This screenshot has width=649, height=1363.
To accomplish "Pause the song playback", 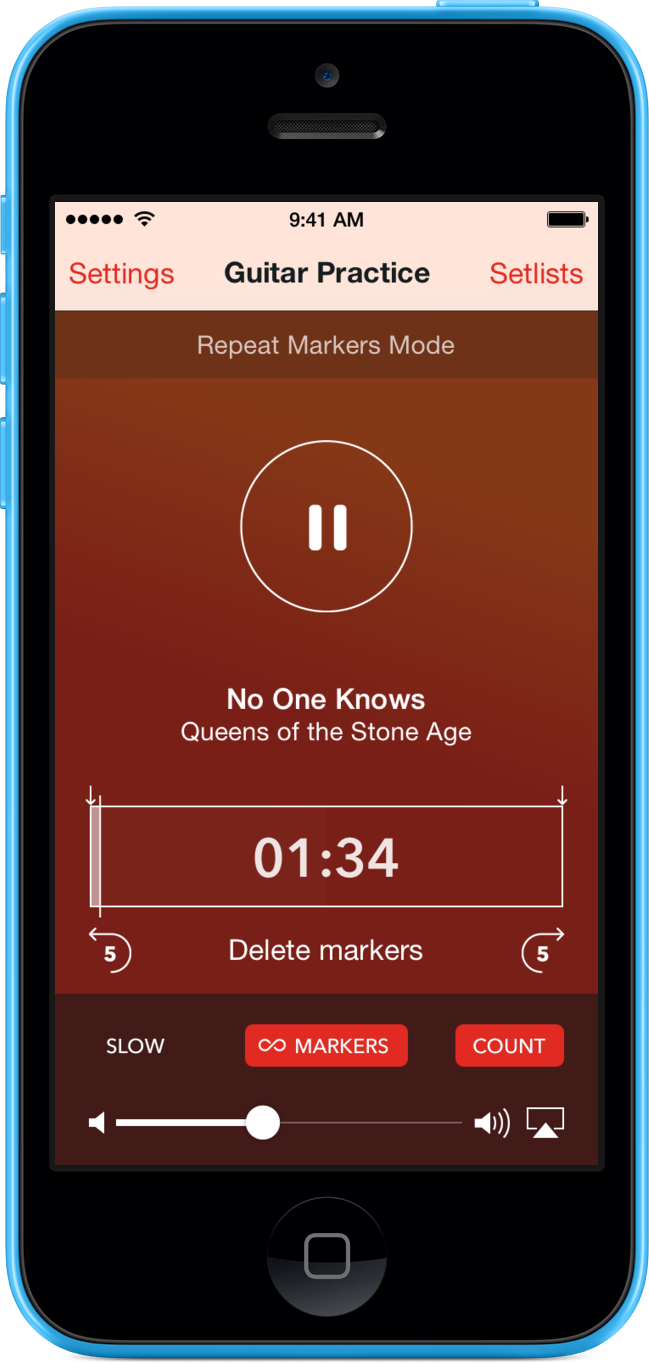I will tap(326, 526).
